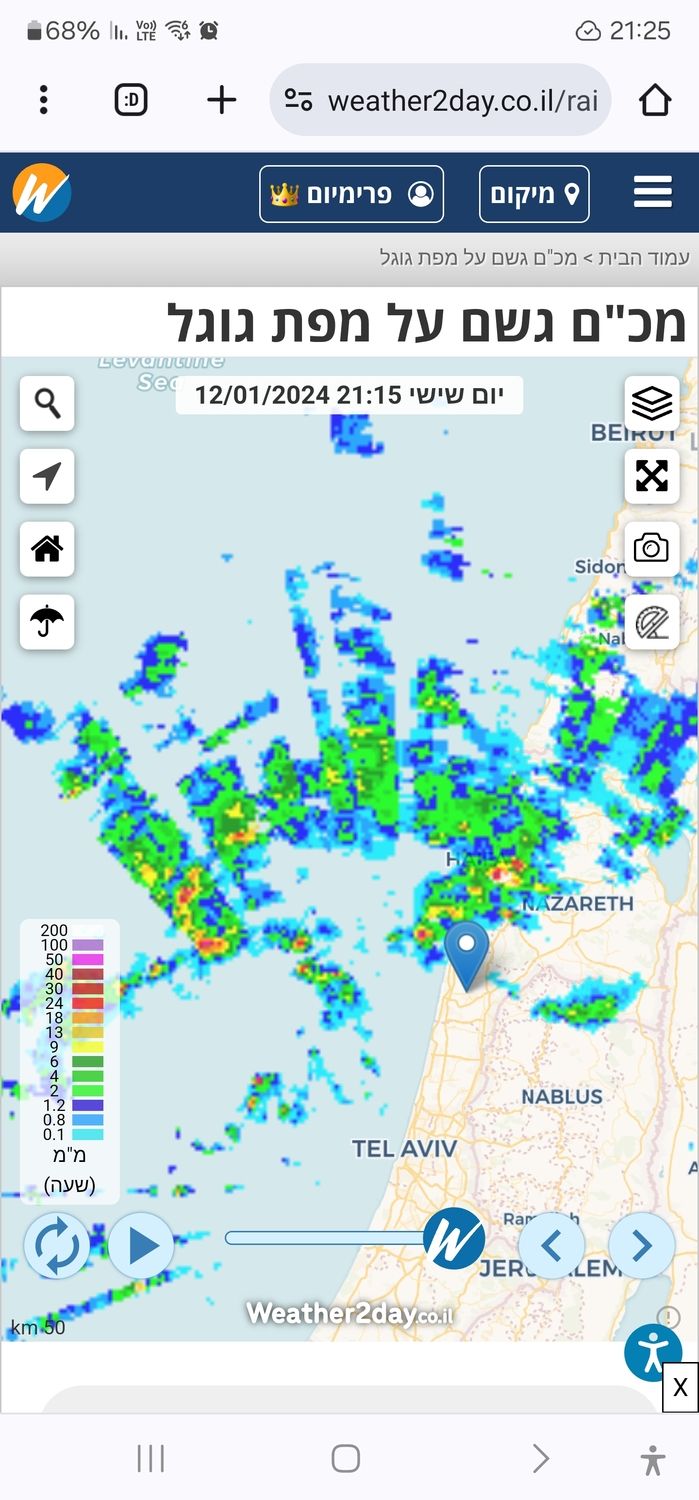
Task: Capture a snapshot with the camera icon
Action: pyautogui.click(x=651, y=549)
